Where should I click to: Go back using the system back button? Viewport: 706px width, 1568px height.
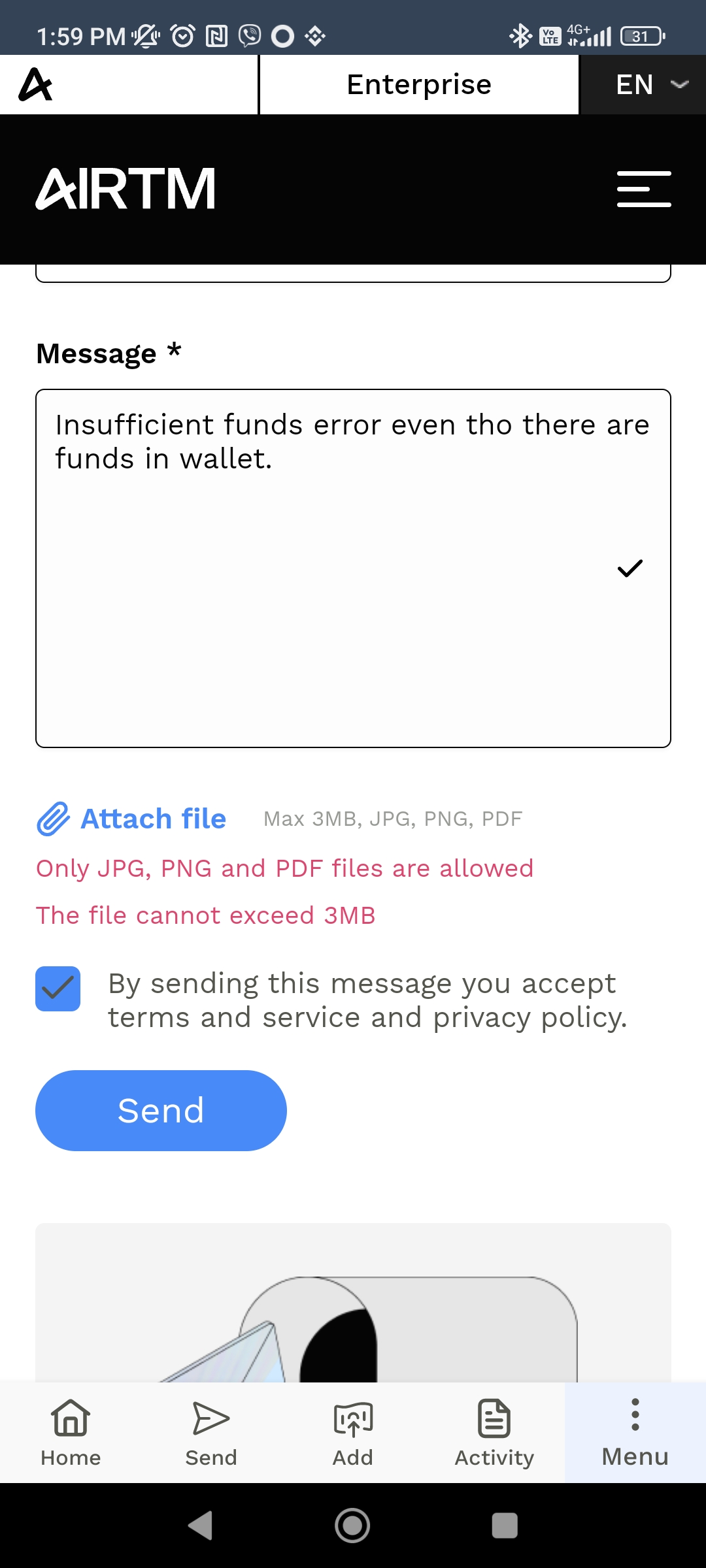tap(200, 1526)
